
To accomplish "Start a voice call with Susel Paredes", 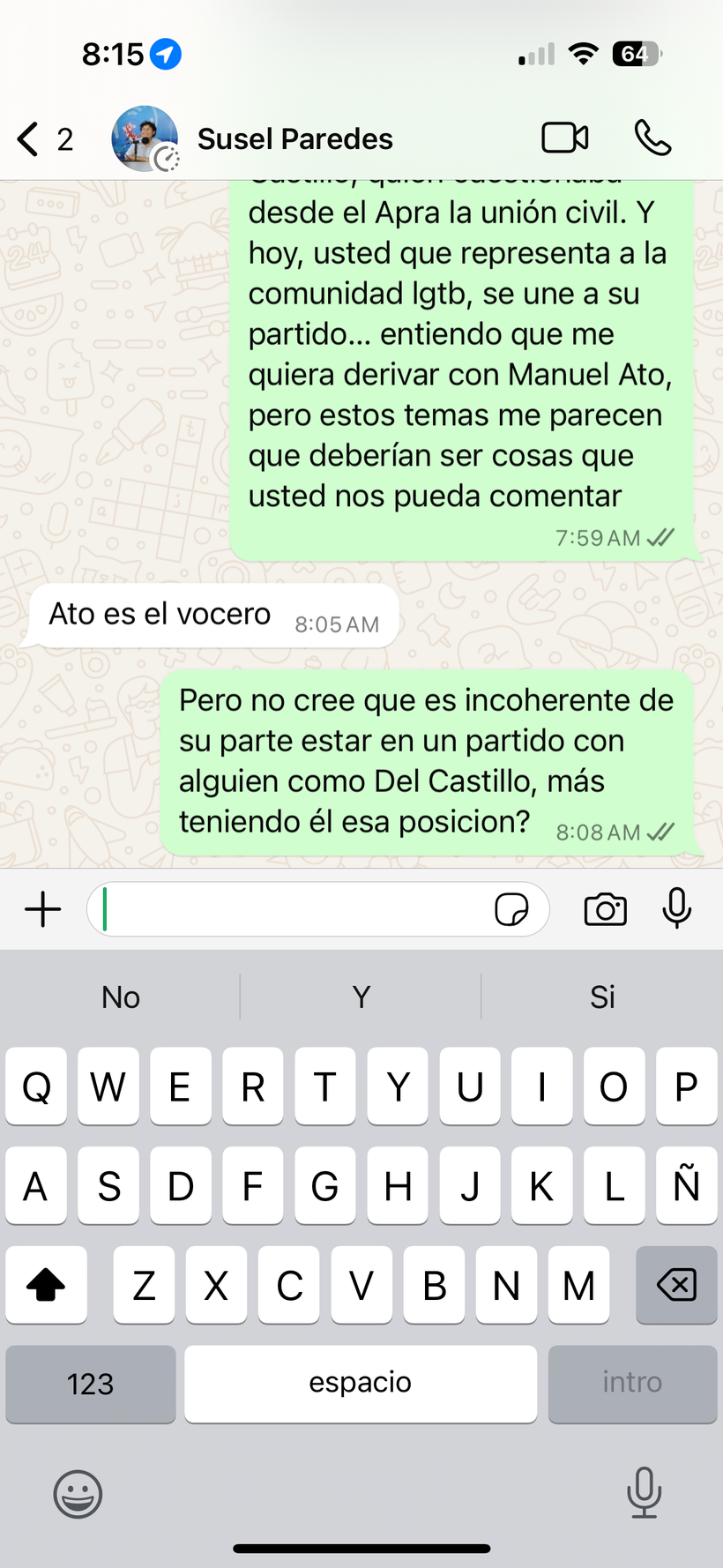I will tap(652, 138).
